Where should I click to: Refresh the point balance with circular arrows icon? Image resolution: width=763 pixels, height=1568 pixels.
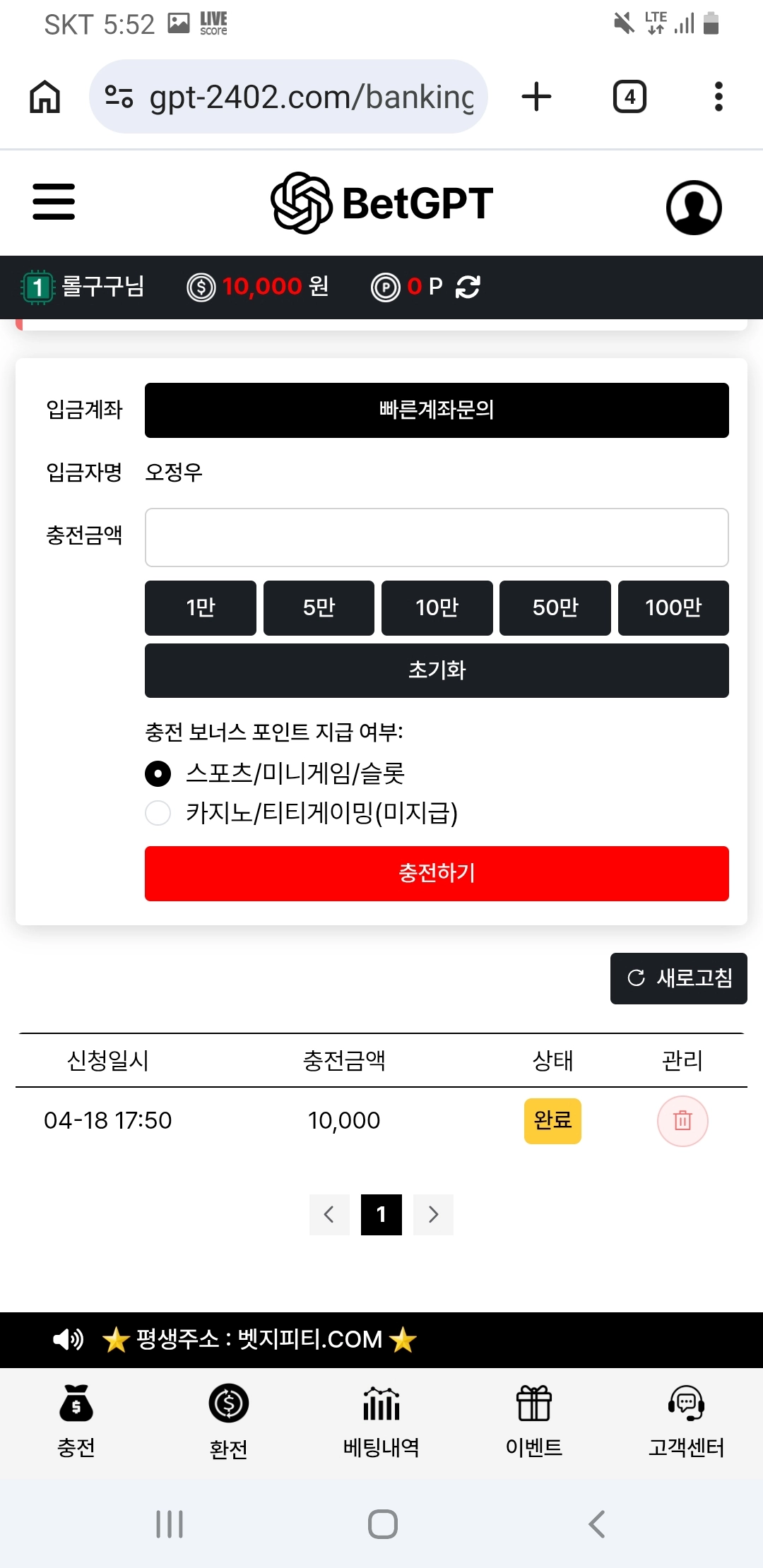click(468, 287)
